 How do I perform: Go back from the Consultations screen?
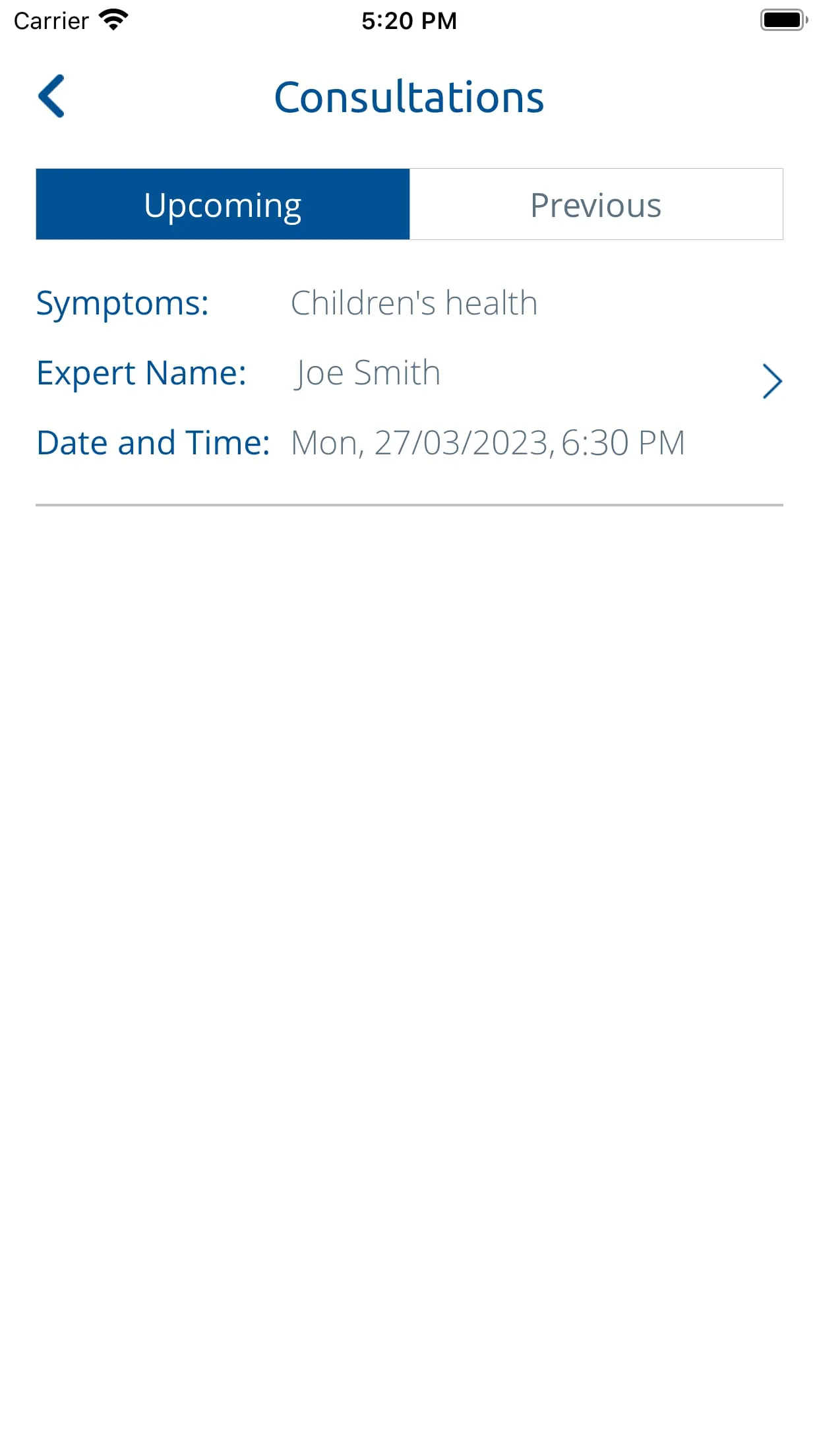51,96
